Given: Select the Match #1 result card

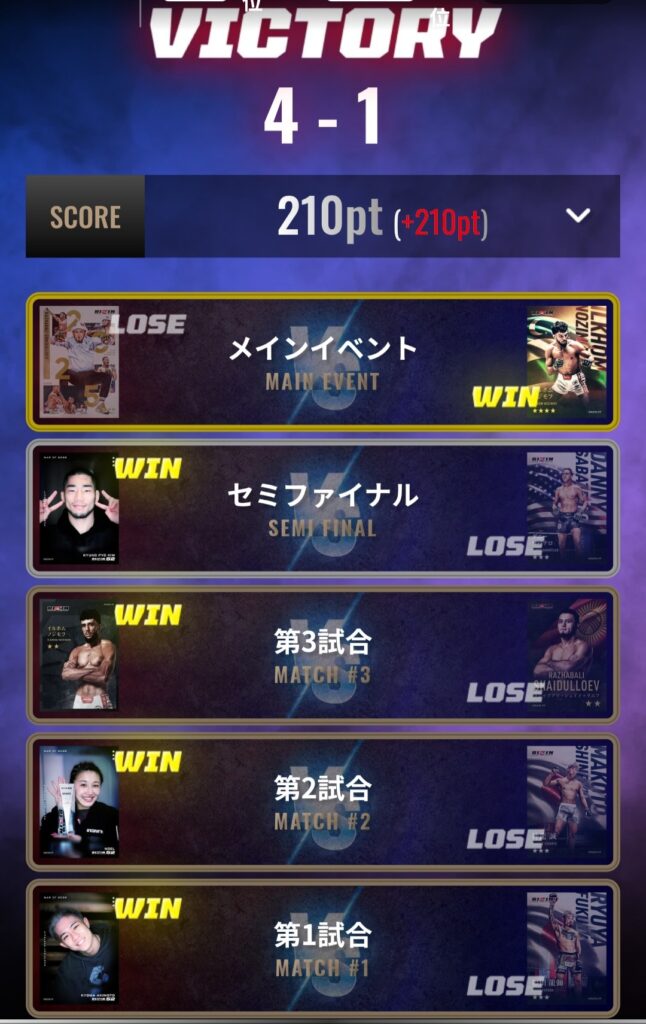Looking at the screenshot, I should click(x=322, y=948).
